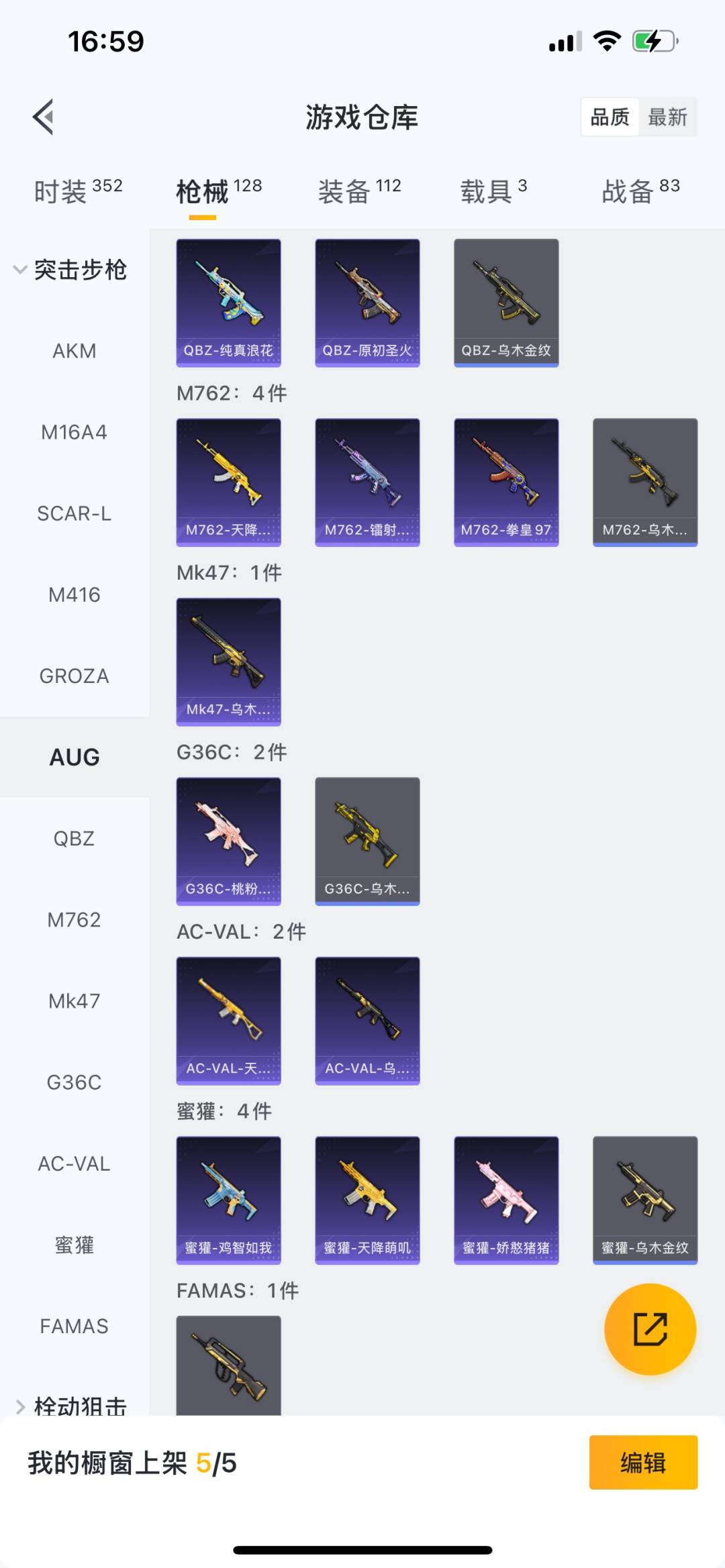725x1568 pixels.
Task: Expand the 栓动狙击 category
Action: tap(70, 1404)
